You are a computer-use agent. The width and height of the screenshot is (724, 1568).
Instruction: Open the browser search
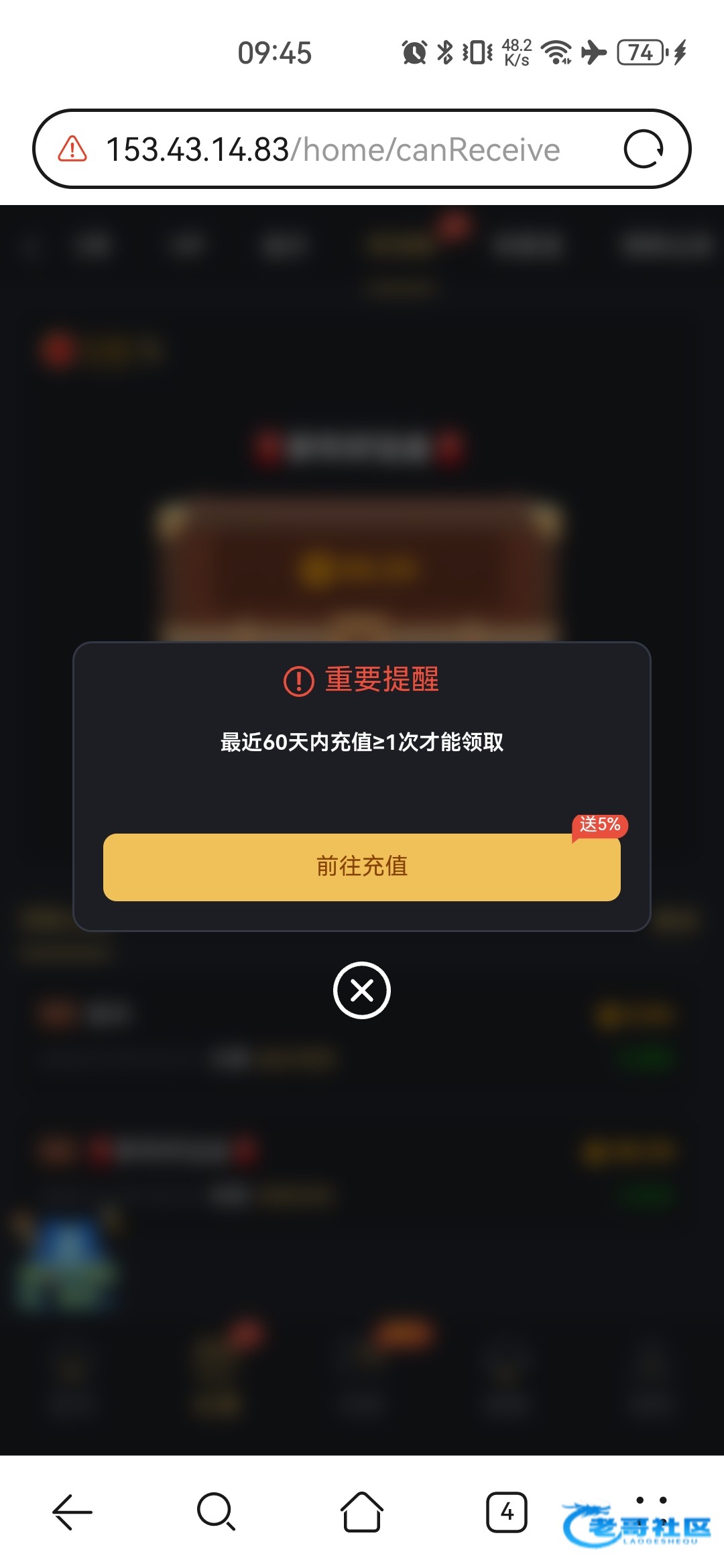tap(216, 1512)
